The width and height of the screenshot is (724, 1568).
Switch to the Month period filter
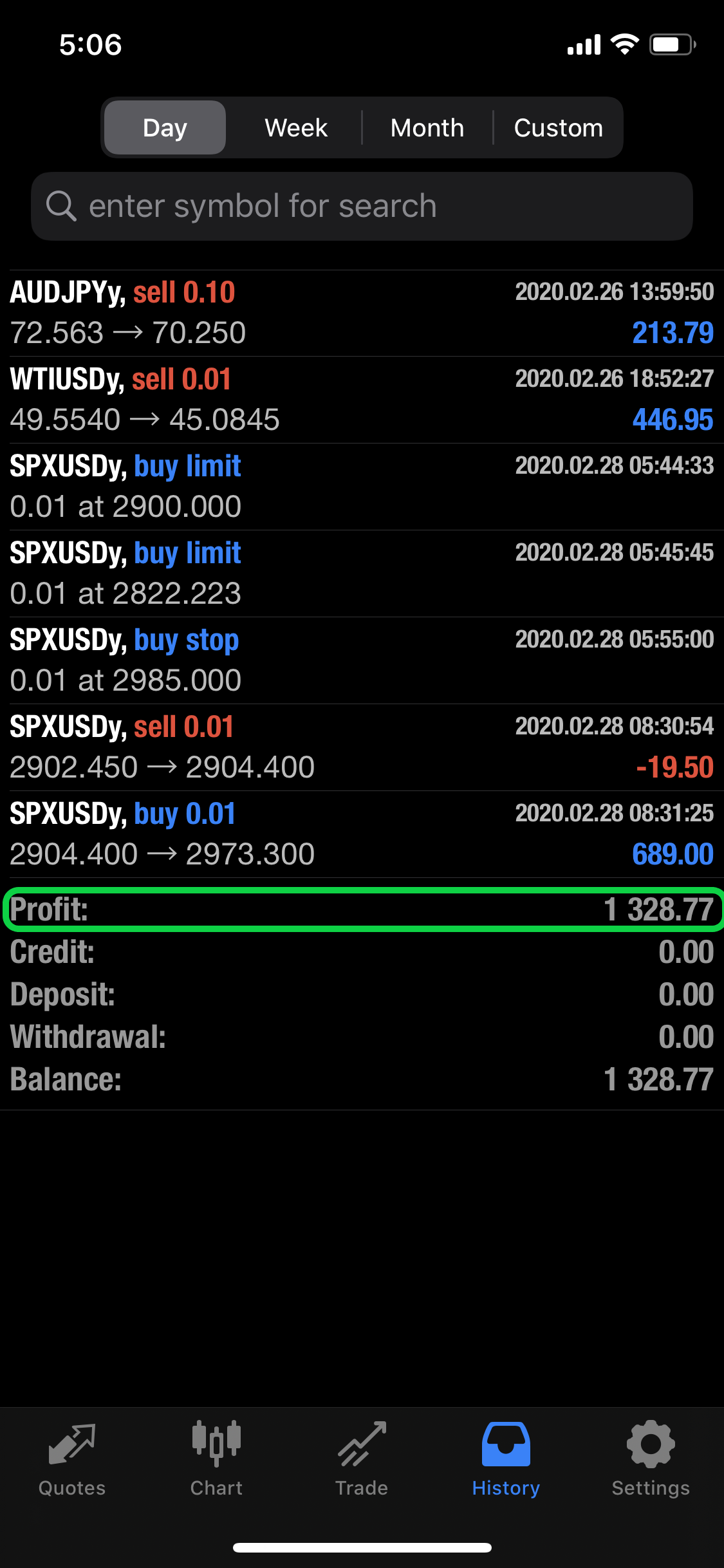coord(427,127)
